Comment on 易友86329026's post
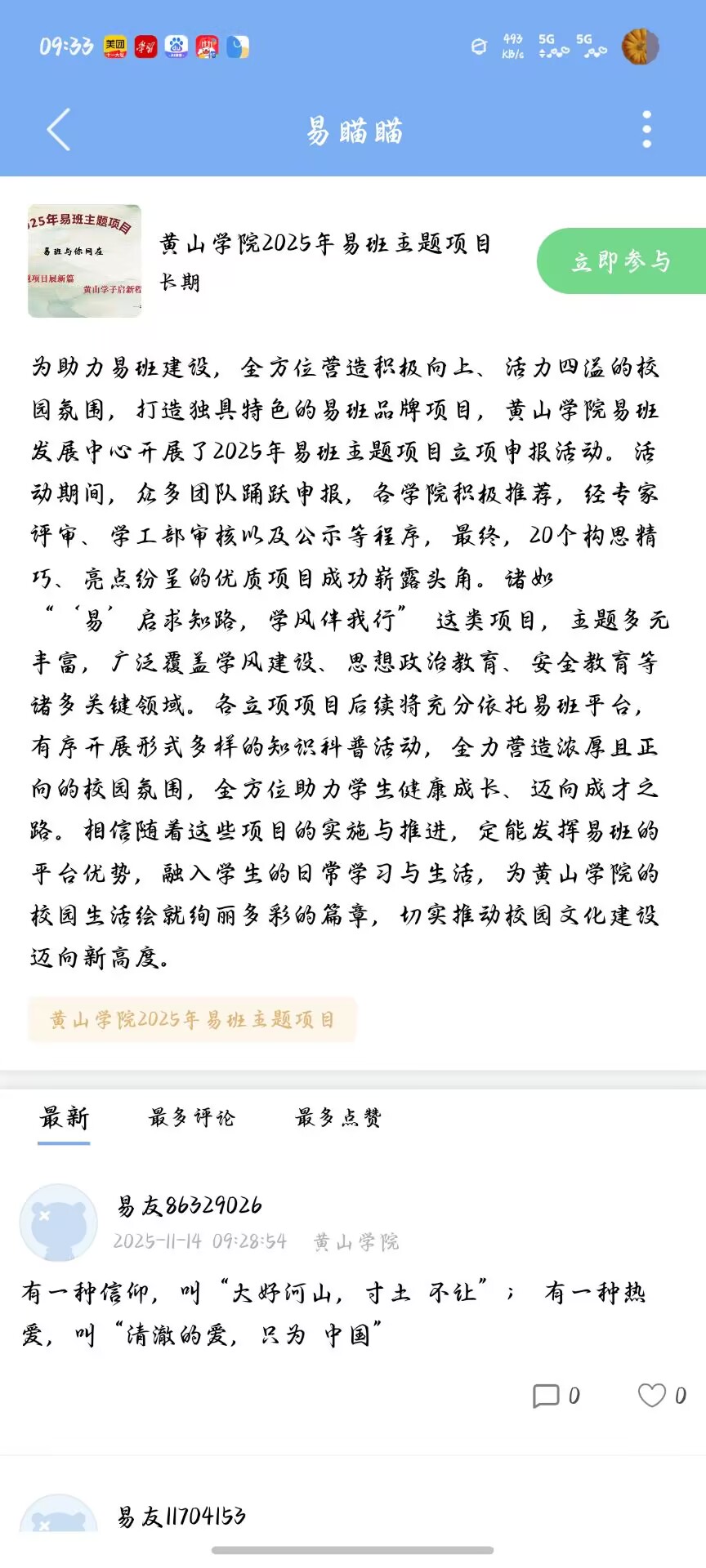 [x=556, y=1396]
